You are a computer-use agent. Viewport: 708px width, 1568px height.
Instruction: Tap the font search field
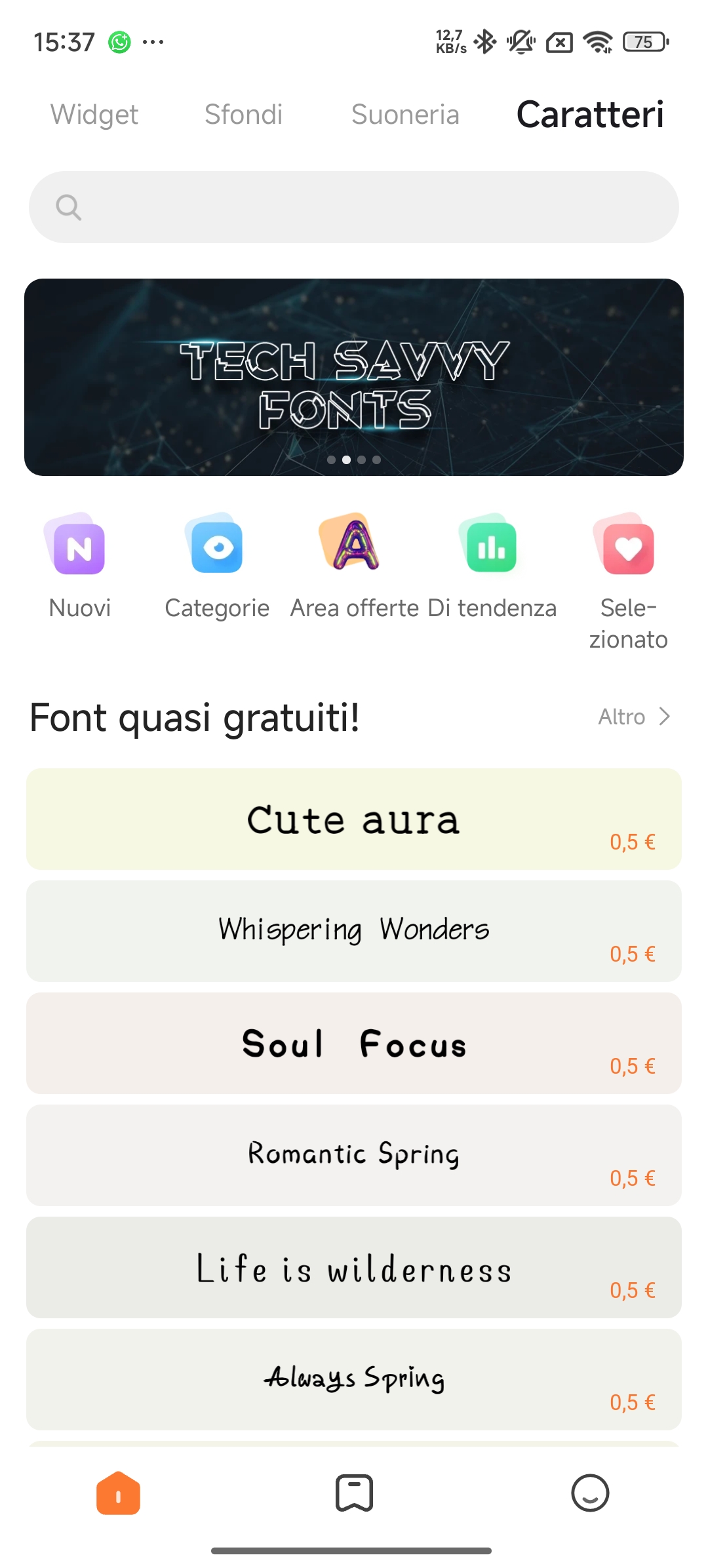point(354,207)
